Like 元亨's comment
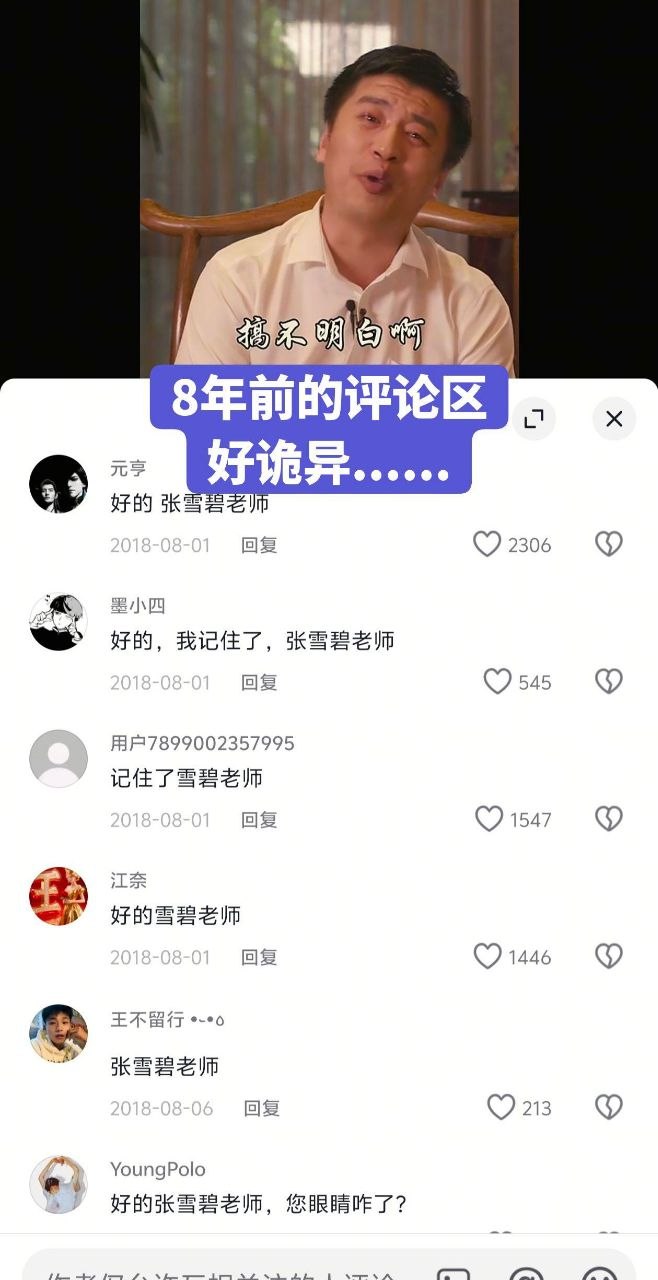Viewport: 658px width, 1280px height. click(x=487, y=544)
